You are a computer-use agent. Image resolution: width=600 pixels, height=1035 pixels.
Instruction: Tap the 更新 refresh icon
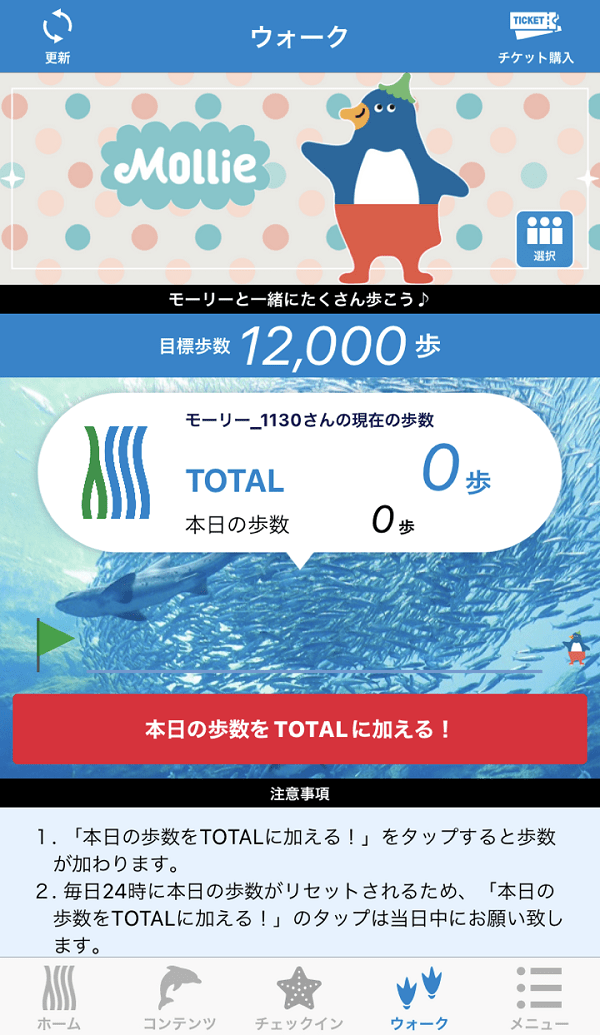pyautogui.click(x=57, y=35)
